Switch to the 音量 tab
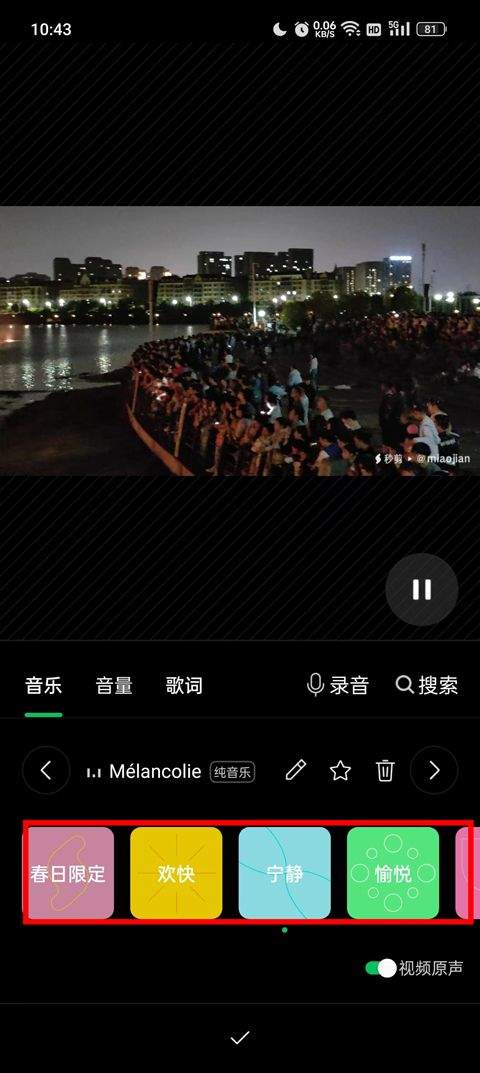This screenshot has height=1073, width=480. tap(114, 685)
